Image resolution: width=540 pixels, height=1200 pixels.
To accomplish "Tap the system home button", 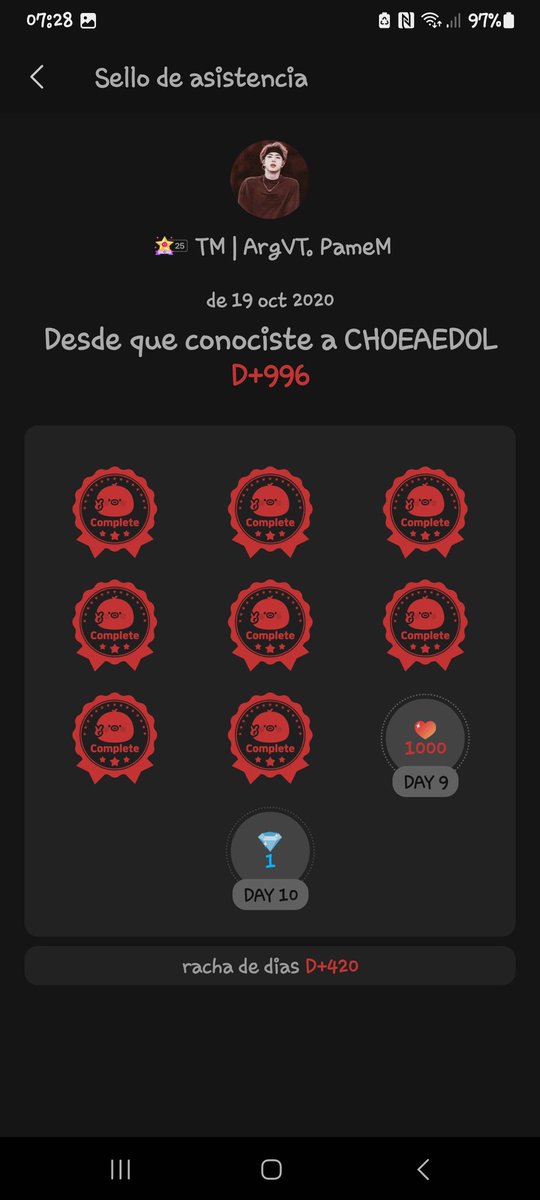I will [270, 1169].
